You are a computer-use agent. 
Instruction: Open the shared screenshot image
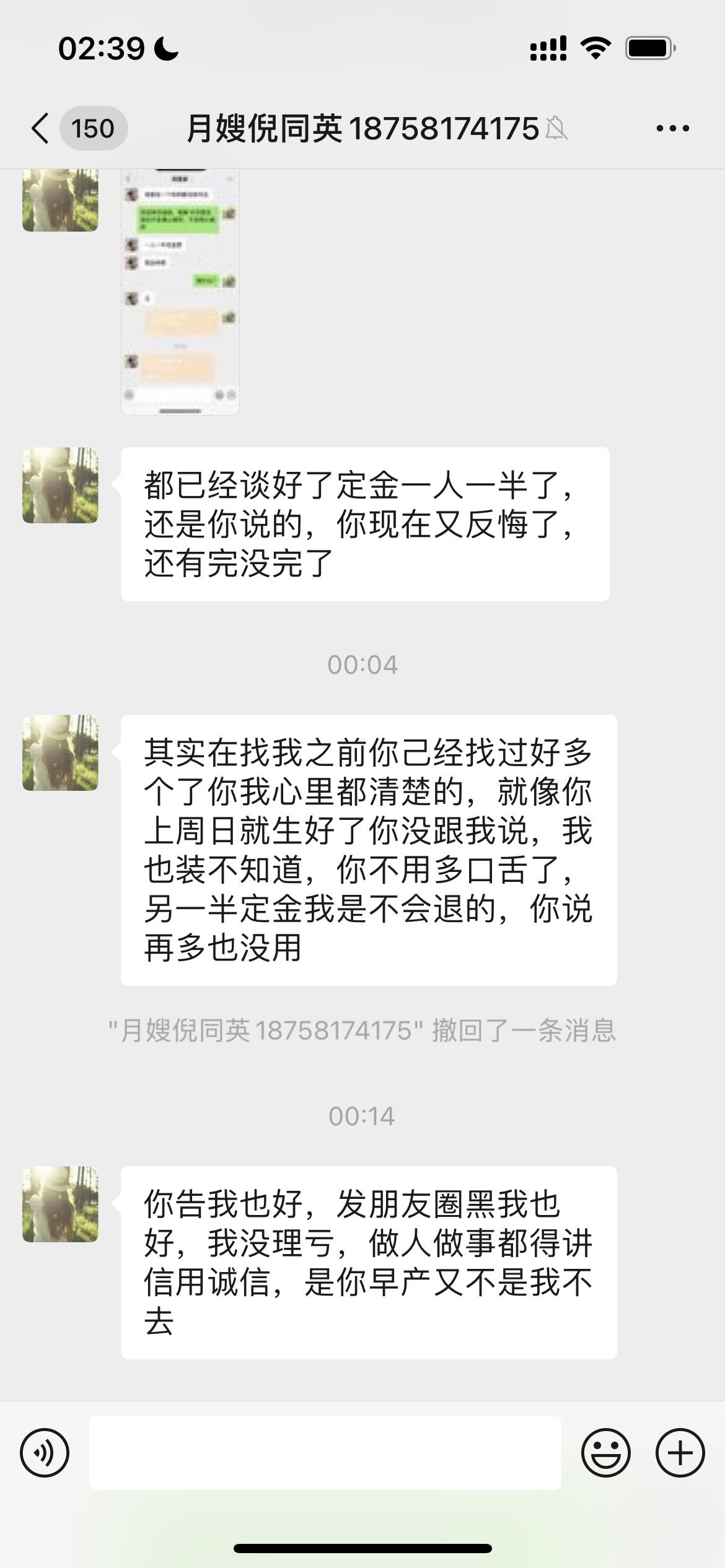(x=180, y=291)
